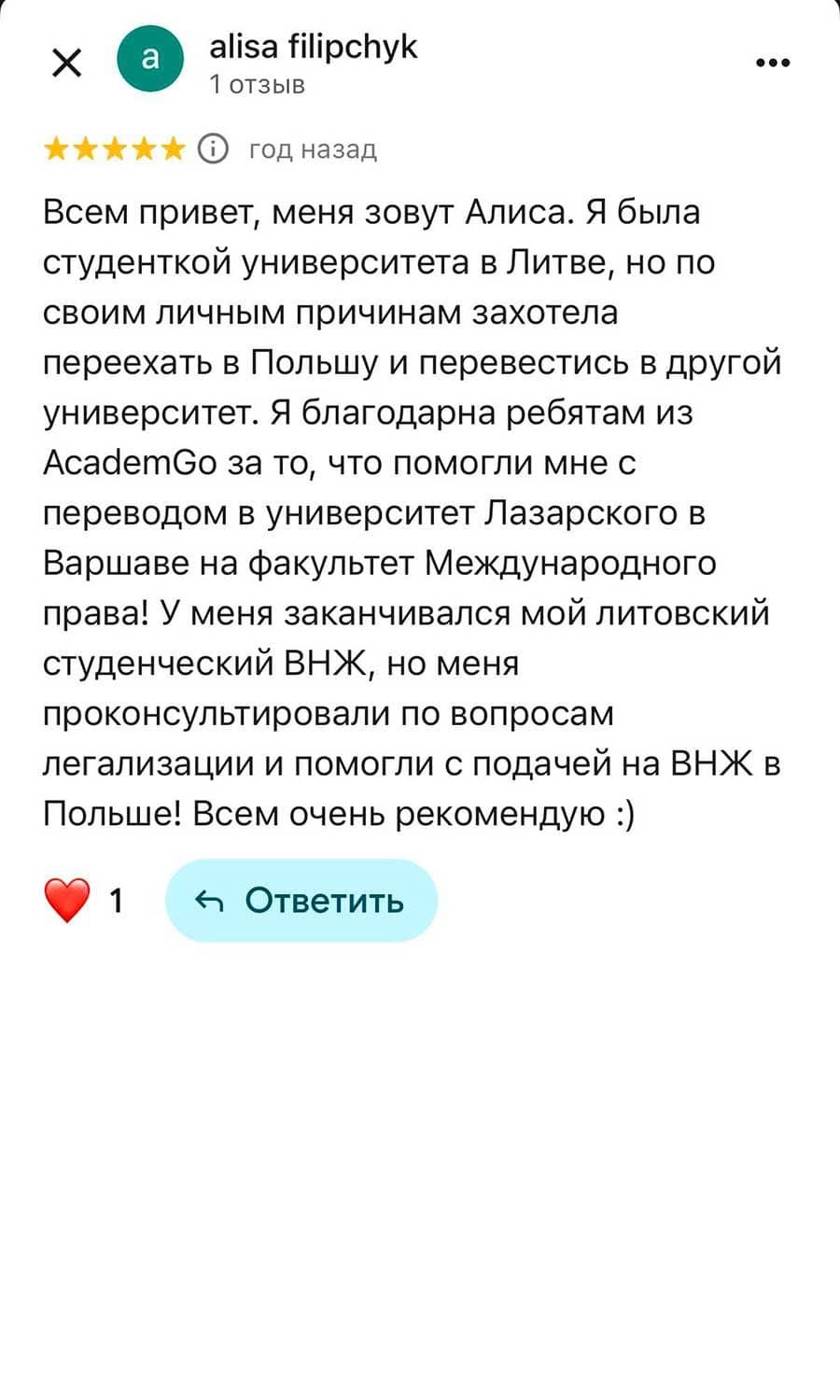Close the review panel with the X

click(65, 62)
